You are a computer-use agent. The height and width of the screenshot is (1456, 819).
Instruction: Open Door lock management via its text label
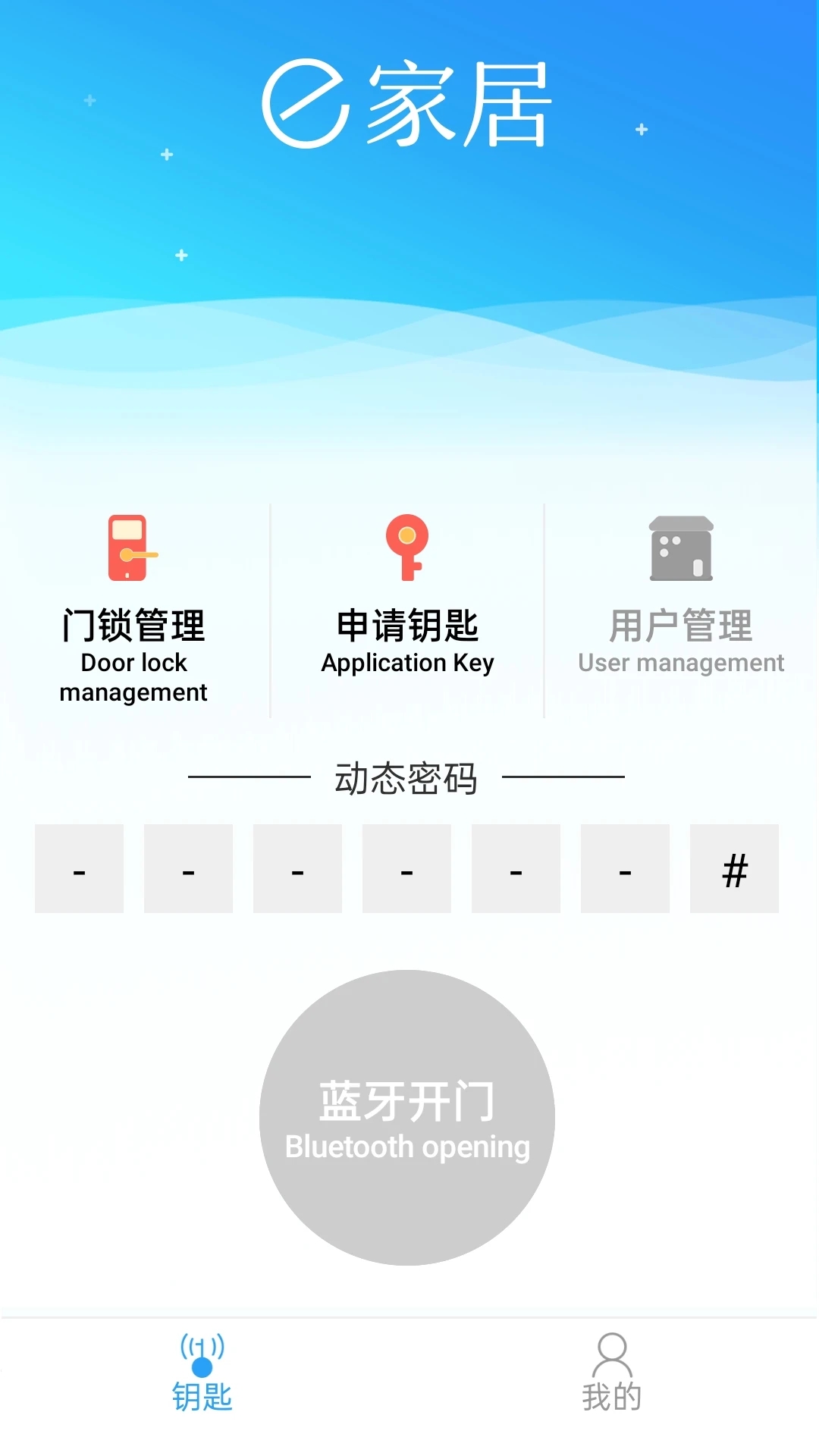(x=133, y=677)
